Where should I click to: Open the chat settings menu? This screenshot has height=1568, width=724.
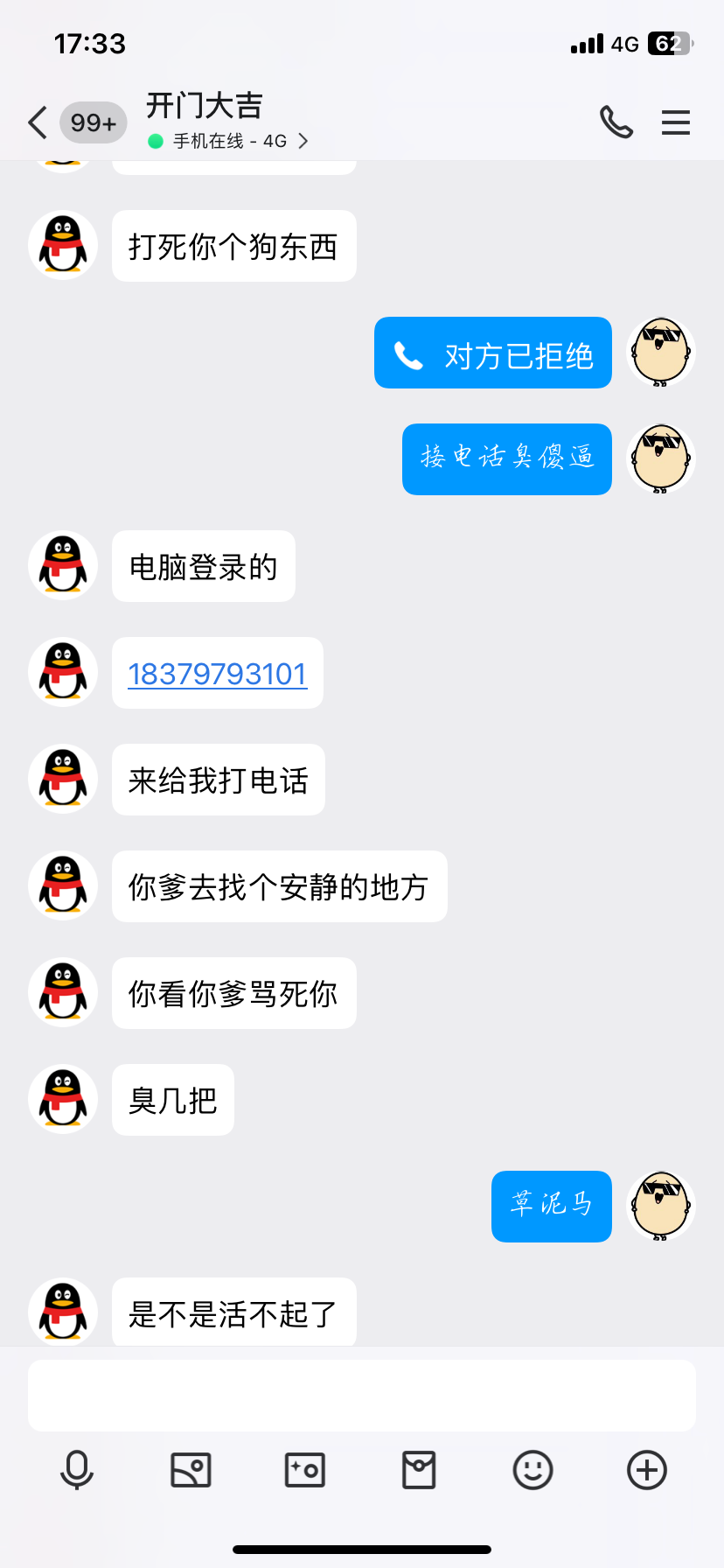coord(676,122)
